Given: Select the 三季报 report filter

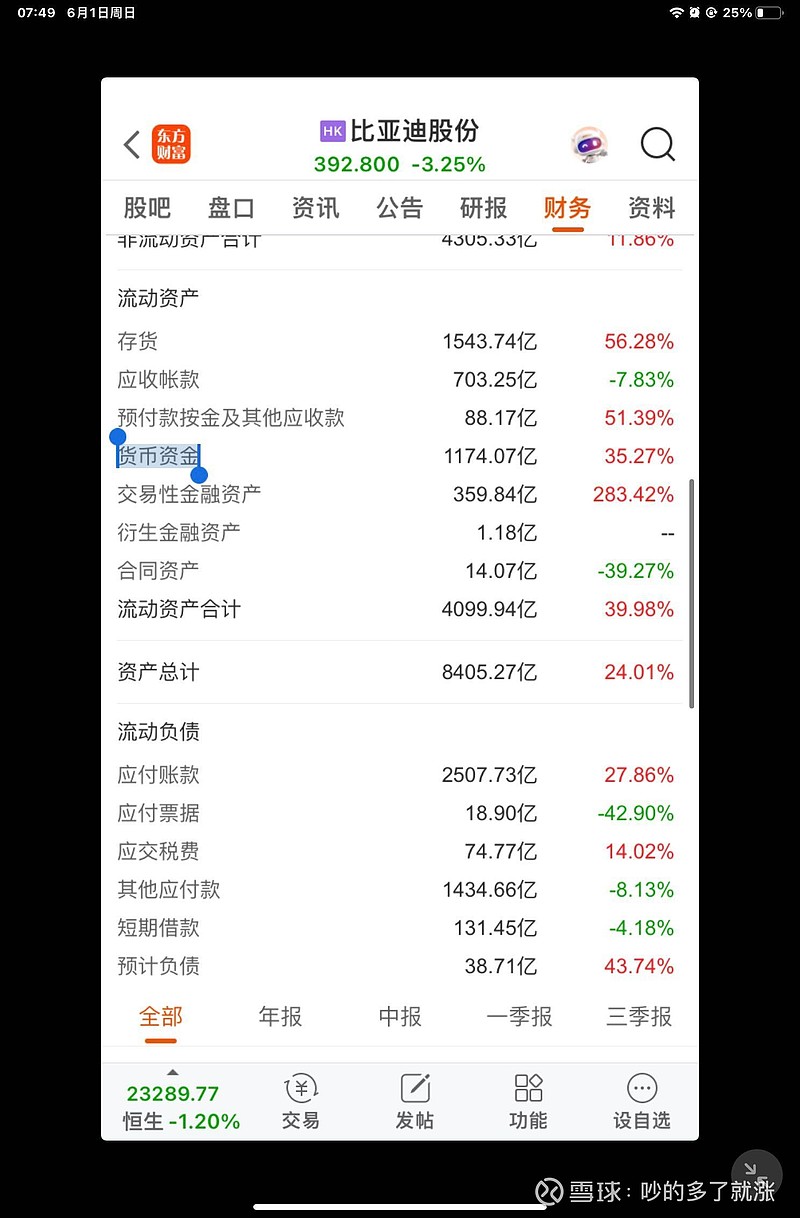Looking at the screenshot, I should pos(639,1016).
